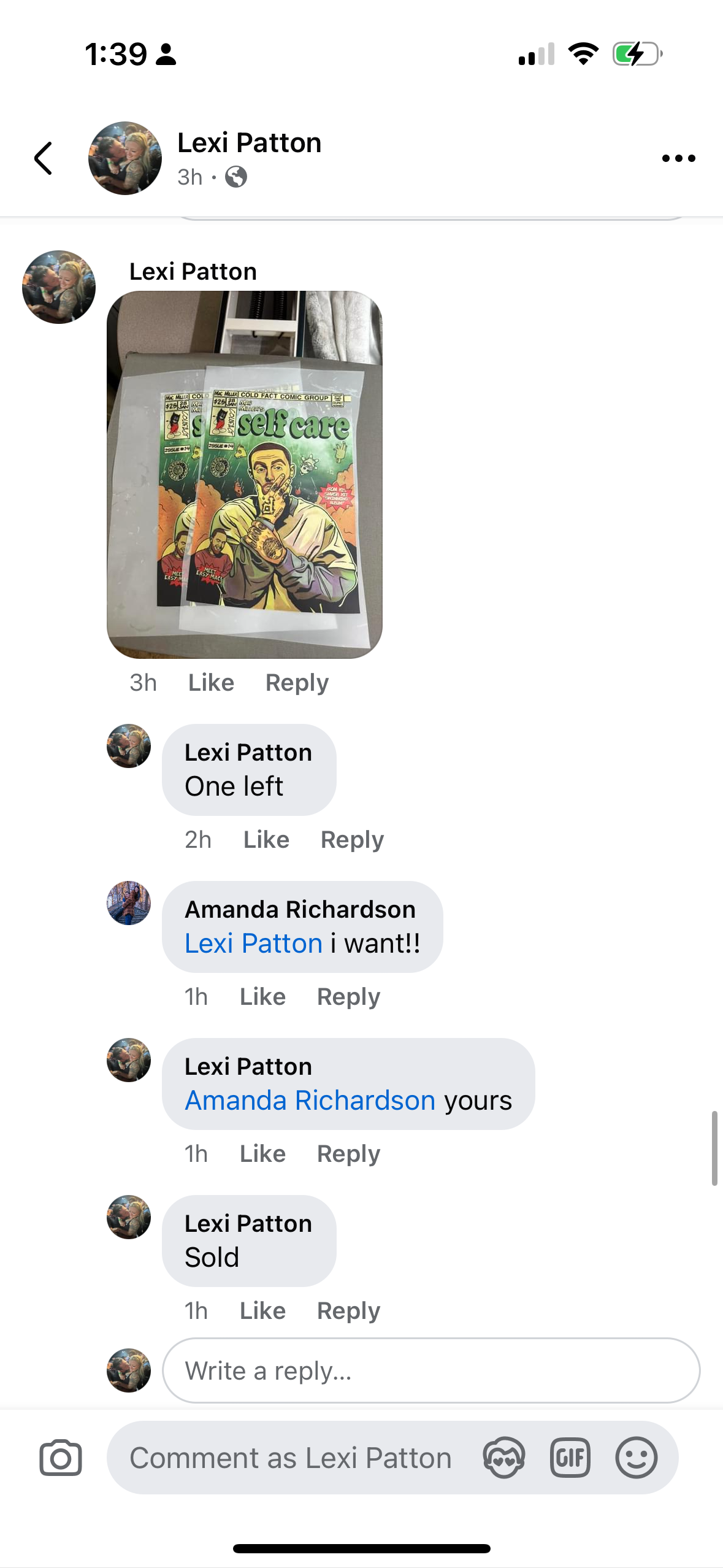Tap the "Comment as Lexi Patton" box
Image resolution: width=723 pixels, height=1568 pixels.
[x=291, y=1458]
